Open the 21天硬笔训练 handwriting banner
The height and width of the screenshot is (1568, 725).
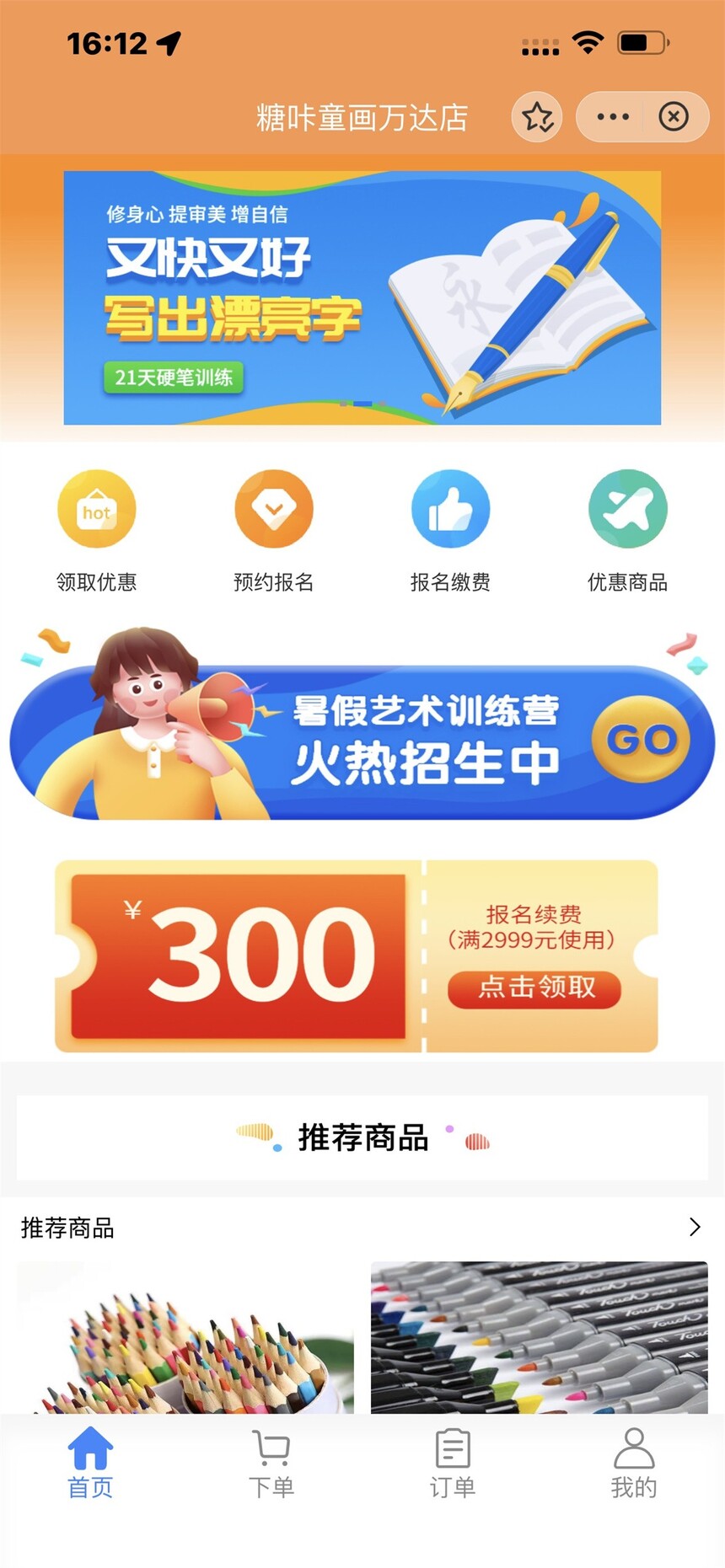pyautogui.click(x=362, y=297)
